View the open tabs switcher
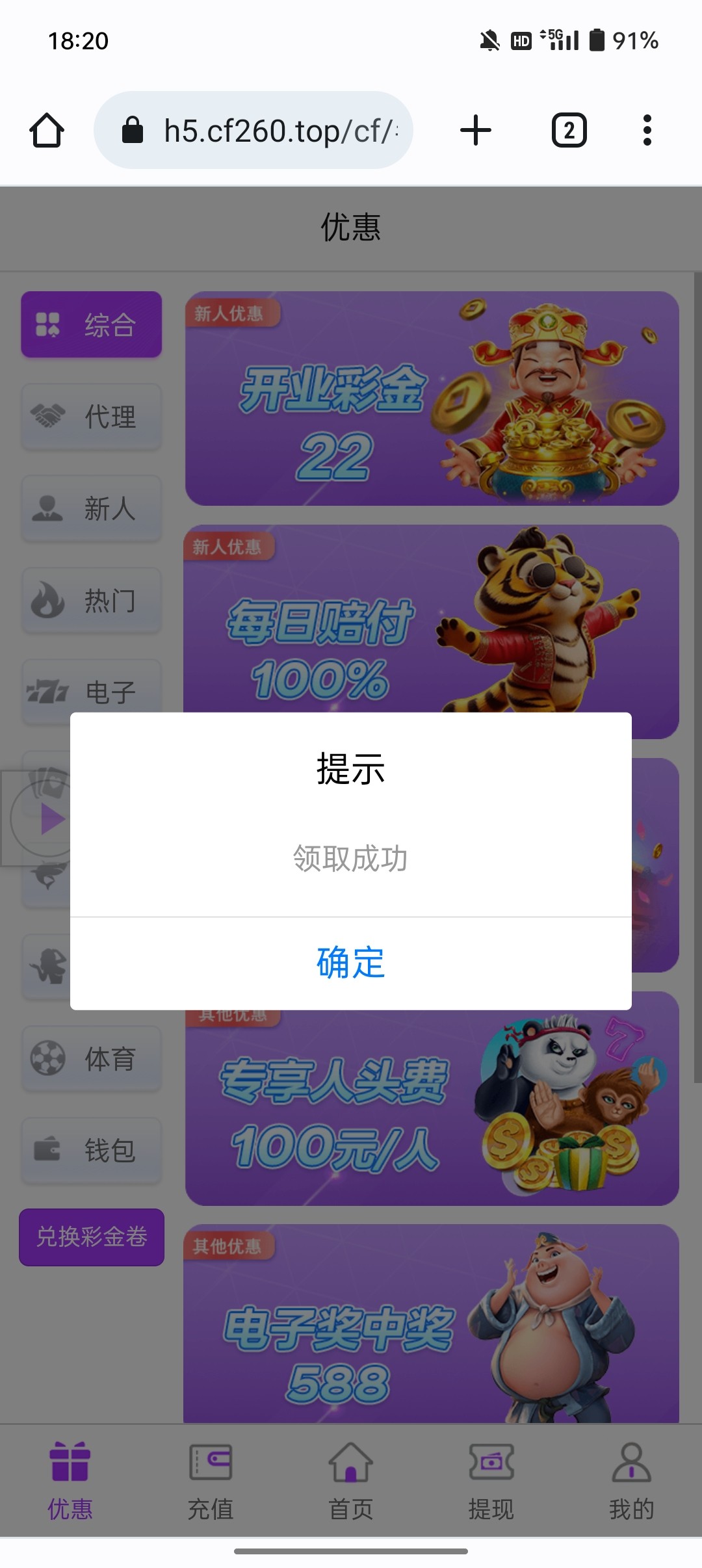 tap(569, 131)
